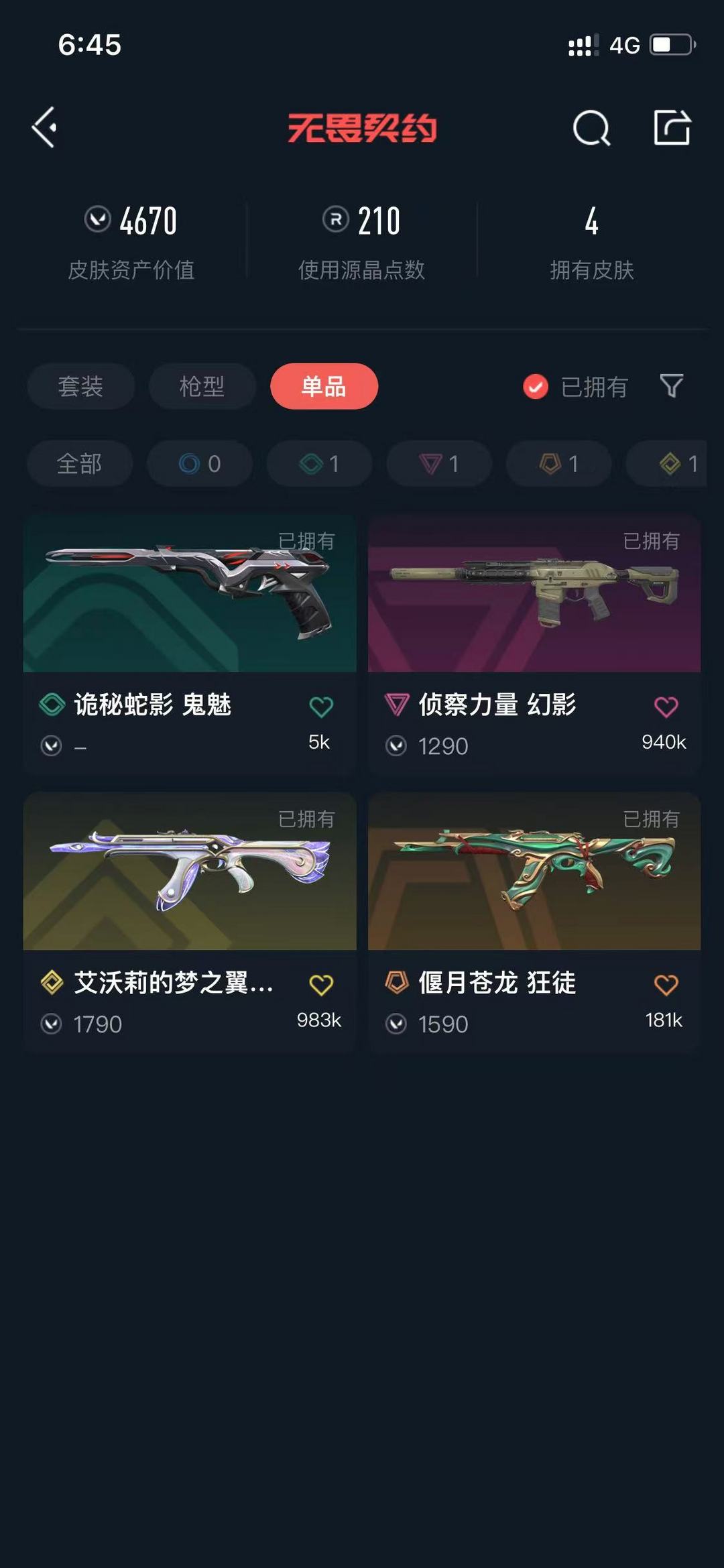This screenshot has height=1568, width=724.
Task: Open the search magnifier icon
Action: tap(591, 127)
